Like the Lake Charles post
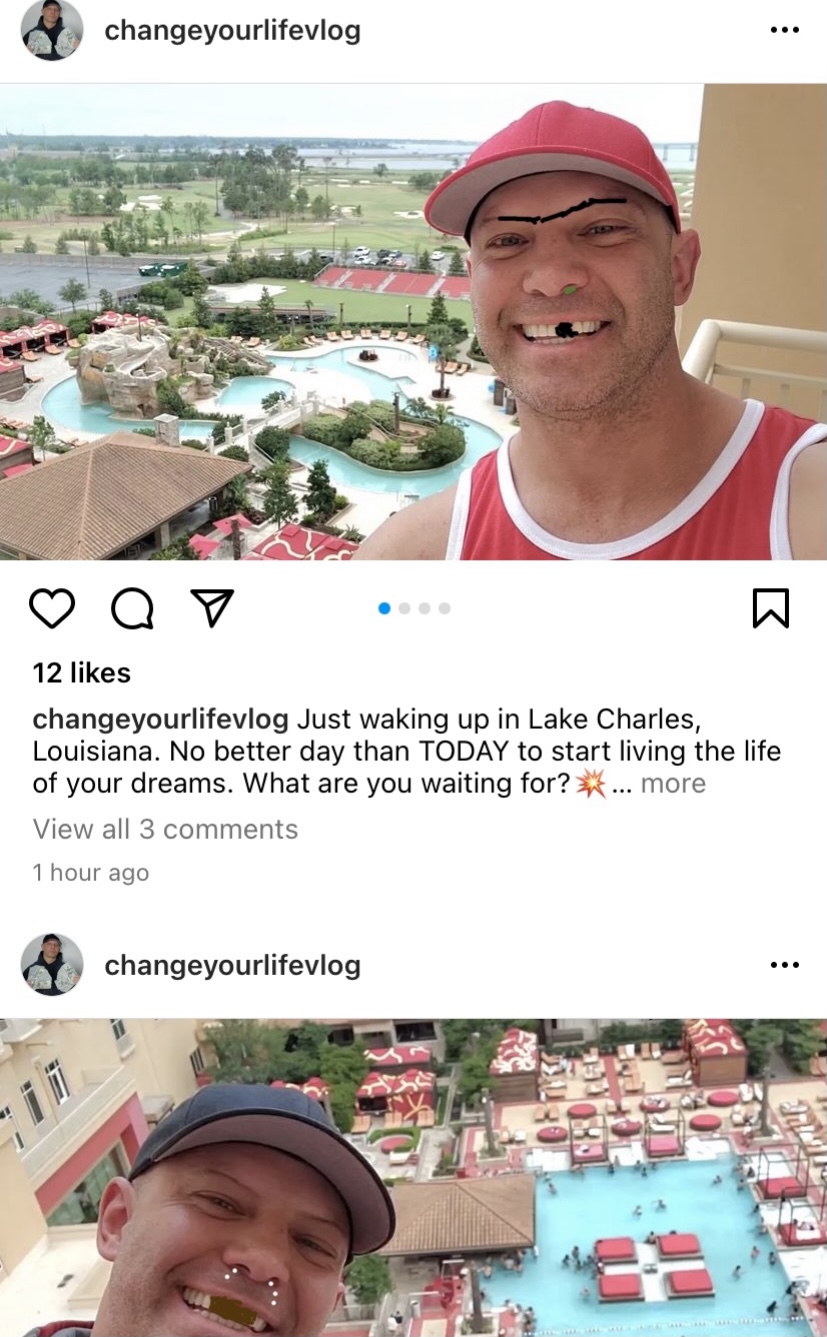The height and width of the screenshot is (1337, 827). [52, 608]
